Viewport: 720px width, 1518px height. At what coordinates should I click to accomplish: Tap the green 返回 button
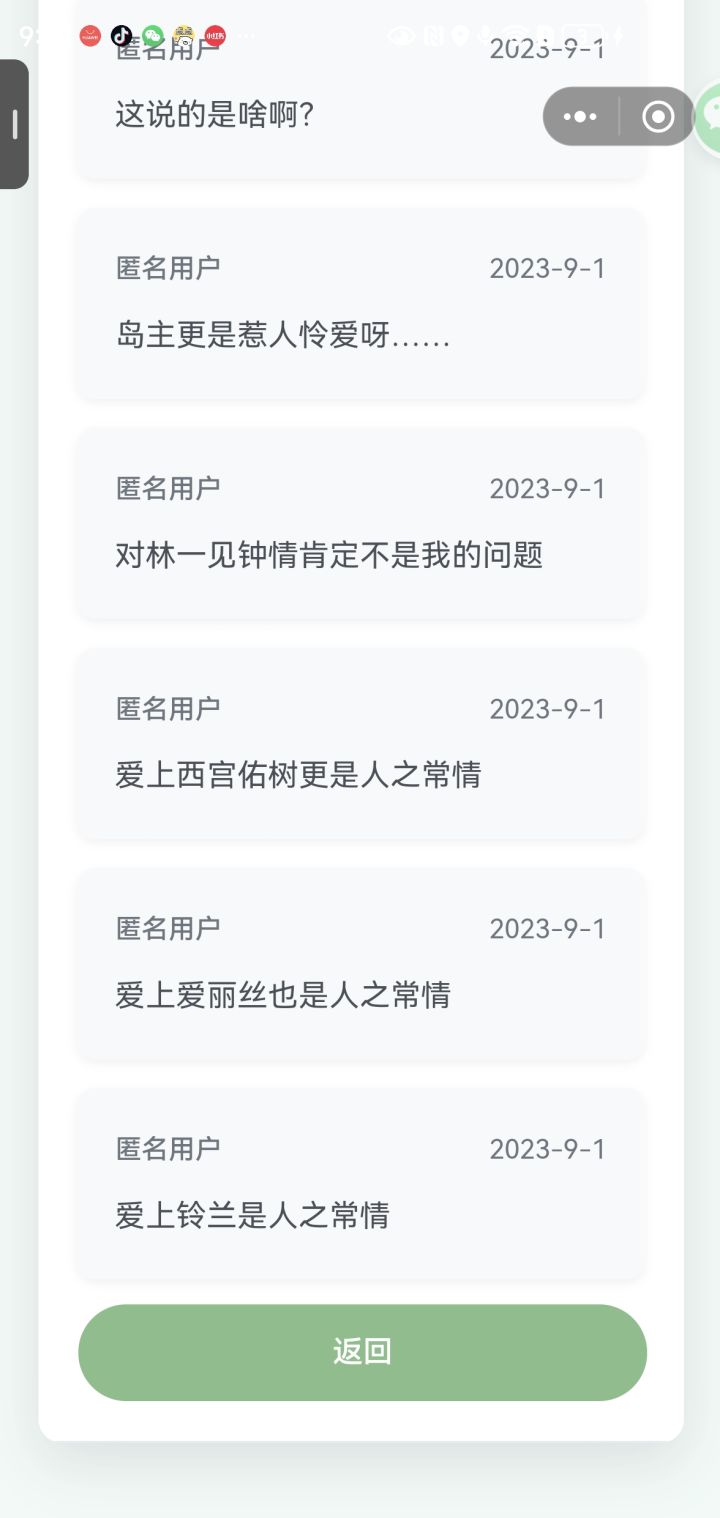(362, 1352)
